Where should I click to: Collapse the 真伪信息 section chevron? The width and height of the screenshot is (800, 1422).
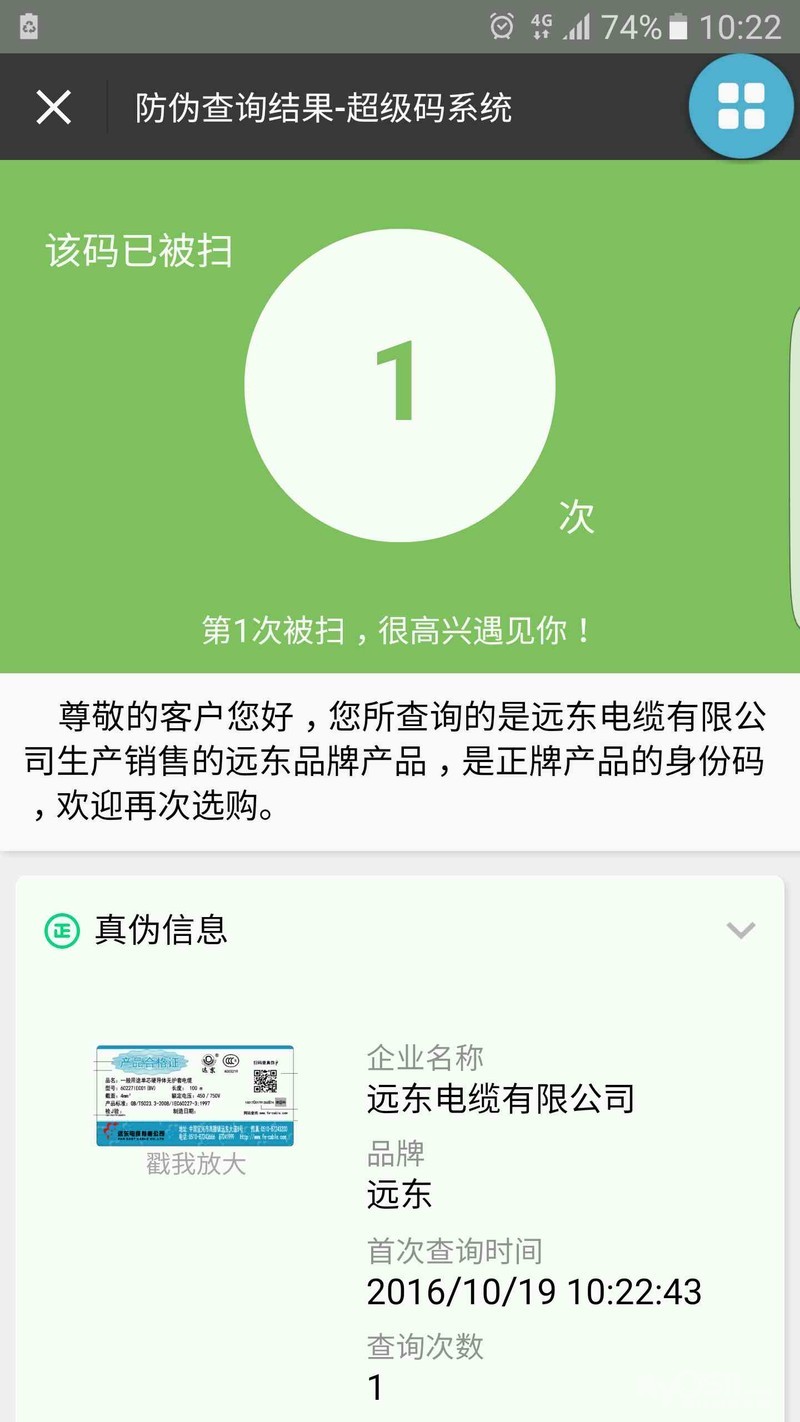point(740,931)
